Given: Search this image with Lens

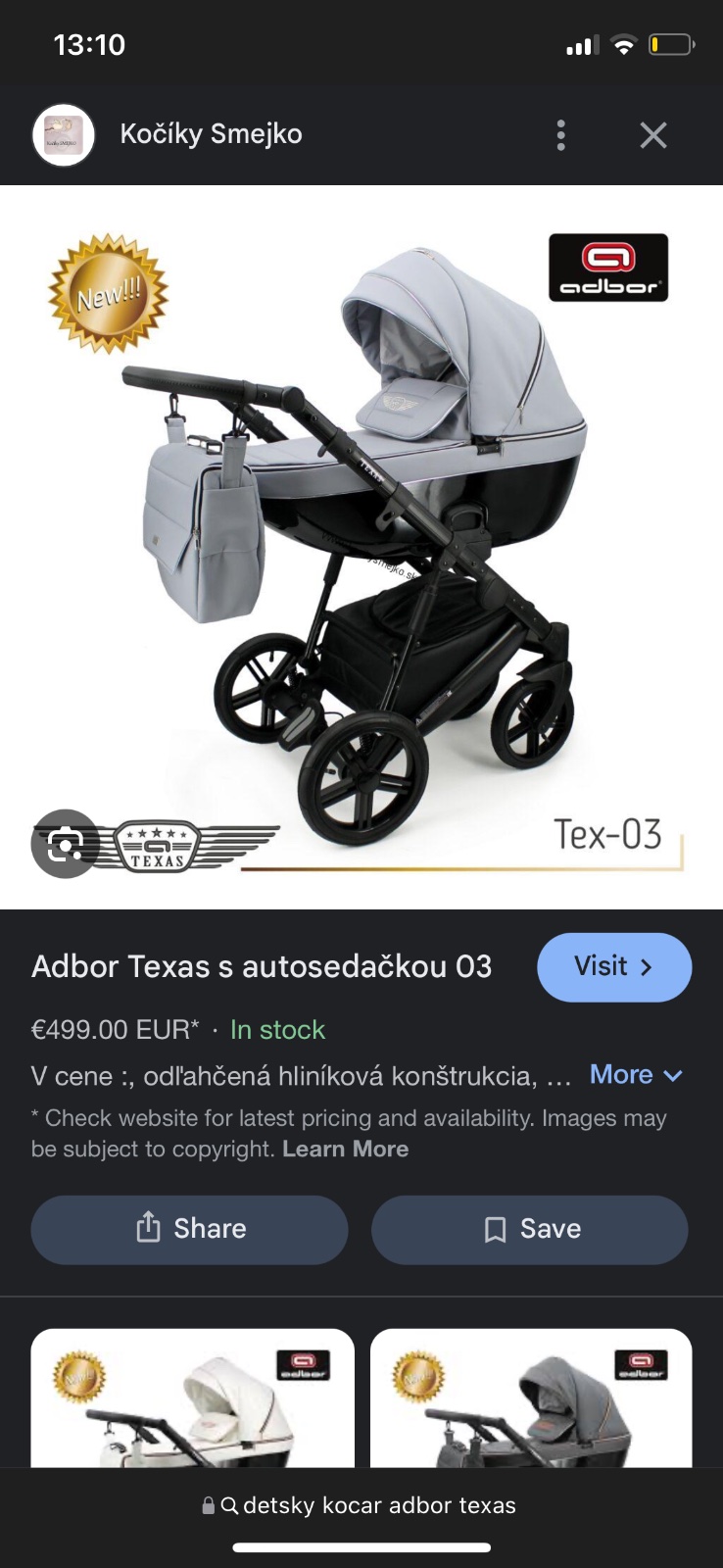Looking at the screenshot, I should 65,844.
